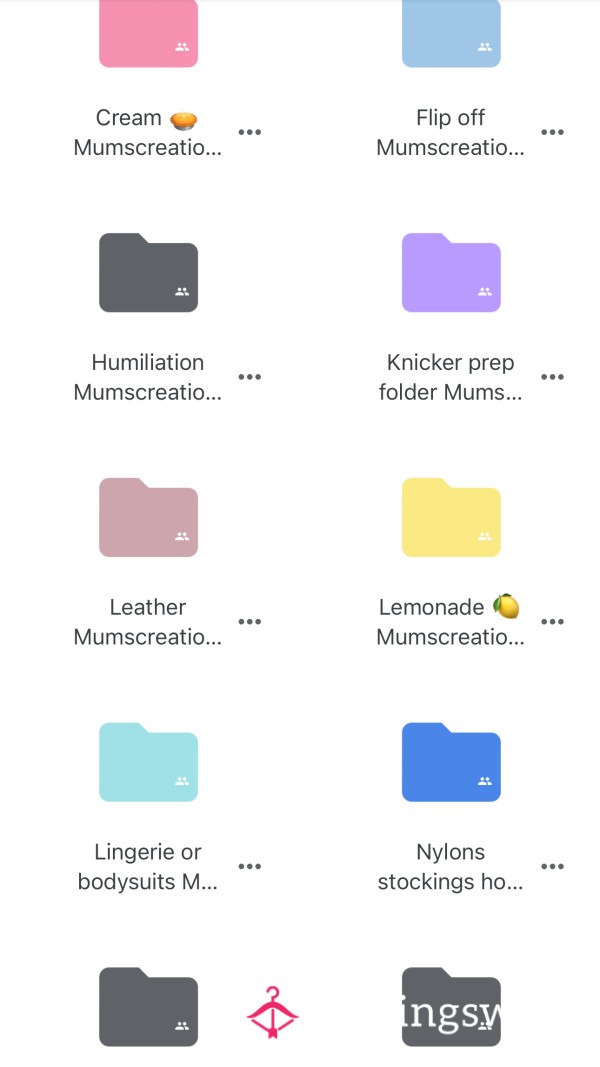Open the Humiliation Mumscreatio folder
600x1067 pixels.
(x=148, y=272)
